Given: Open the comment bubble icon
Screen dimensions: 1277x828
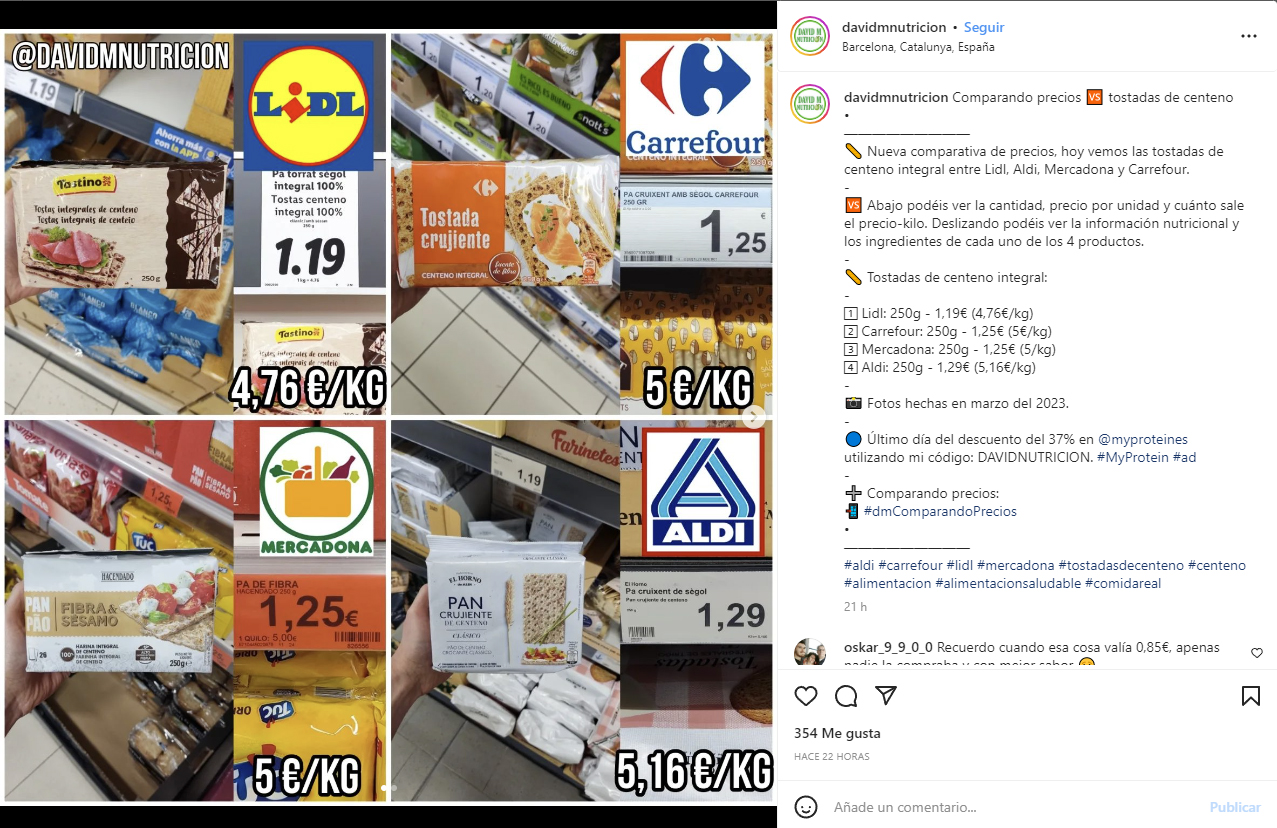Looking at the screenshot, I should point(846,696).
